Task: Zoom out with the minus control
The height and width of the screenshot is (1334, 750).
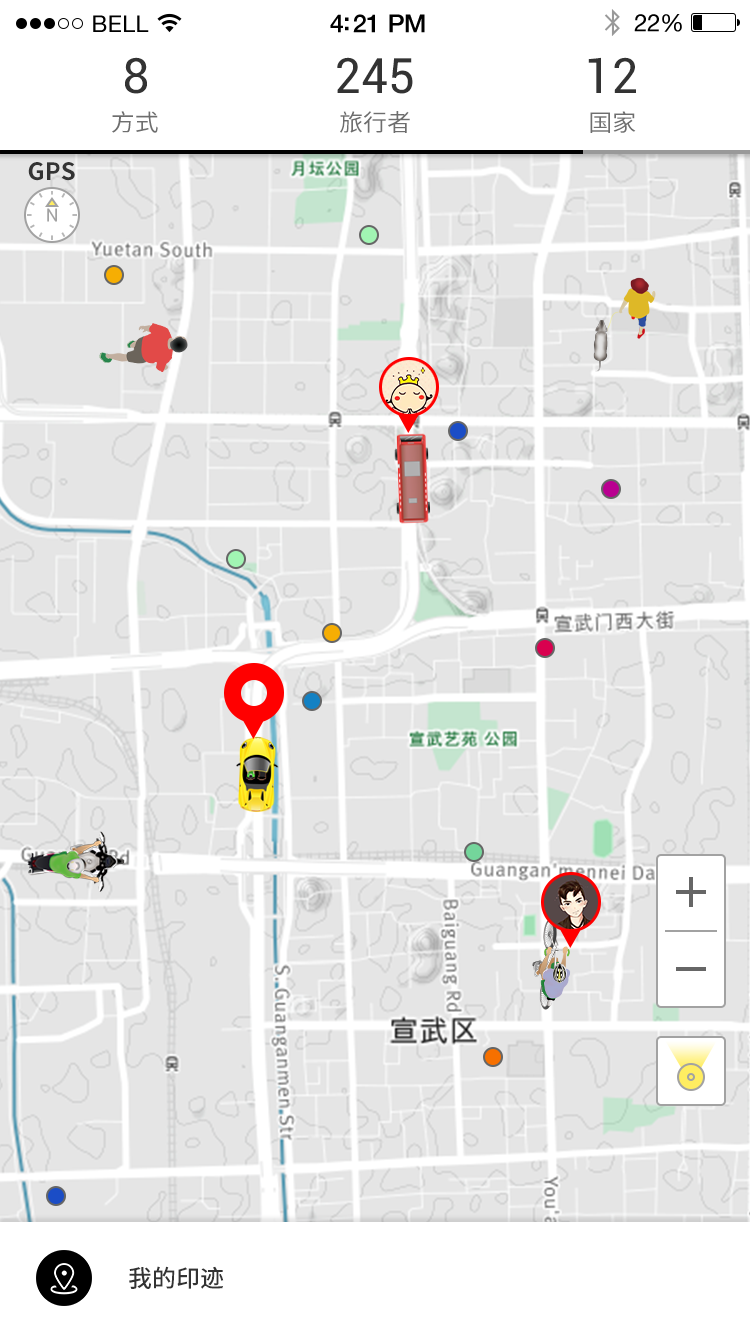Action: [691, 969]
